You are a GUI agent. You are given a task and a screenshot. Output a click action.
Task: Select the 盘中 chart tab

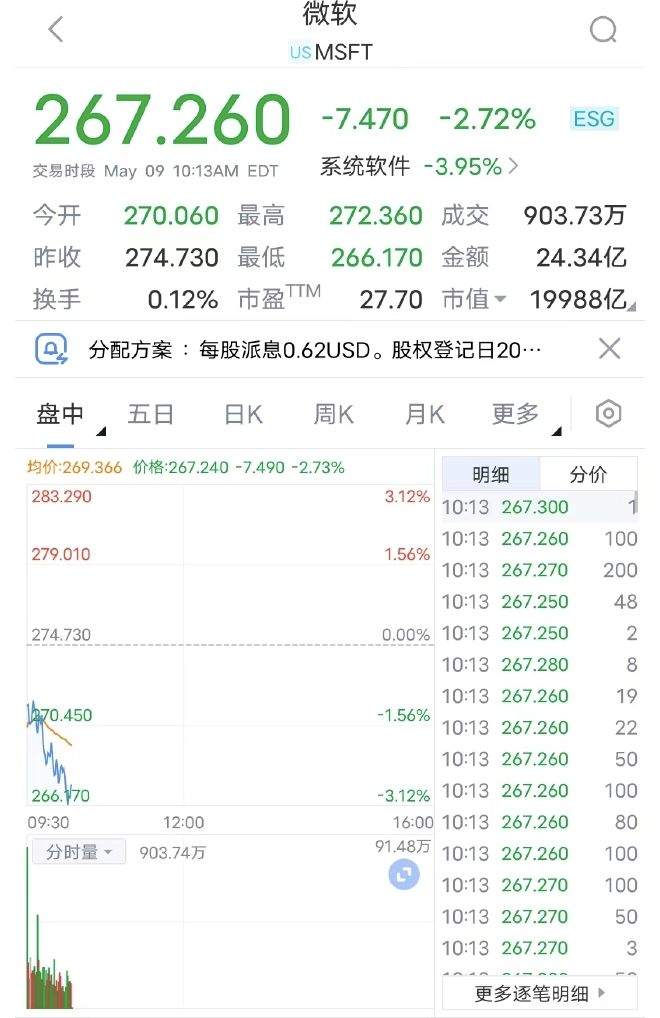(x=60, y=414)
